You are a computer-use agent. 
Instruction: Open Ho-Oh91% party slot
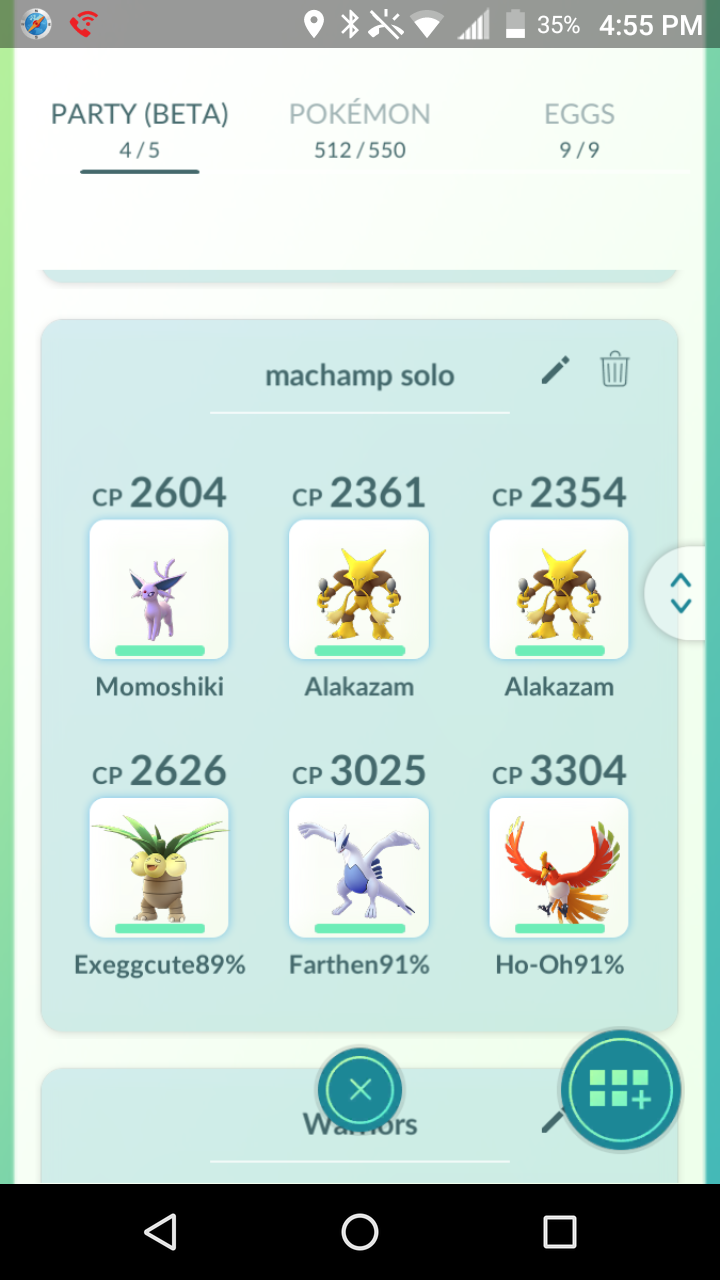(x=559, y=867)
